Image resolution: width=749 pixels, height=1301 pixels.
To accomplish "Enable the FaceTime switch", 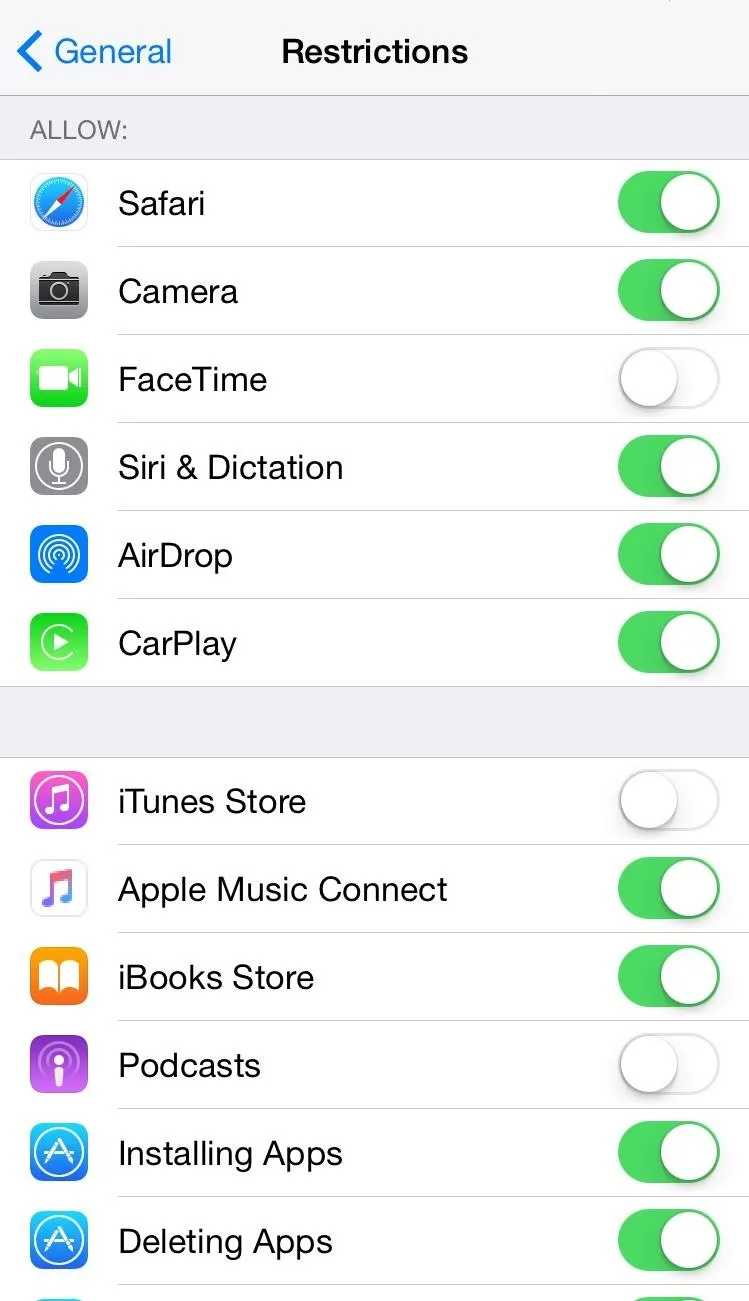I will coord(669,379).
